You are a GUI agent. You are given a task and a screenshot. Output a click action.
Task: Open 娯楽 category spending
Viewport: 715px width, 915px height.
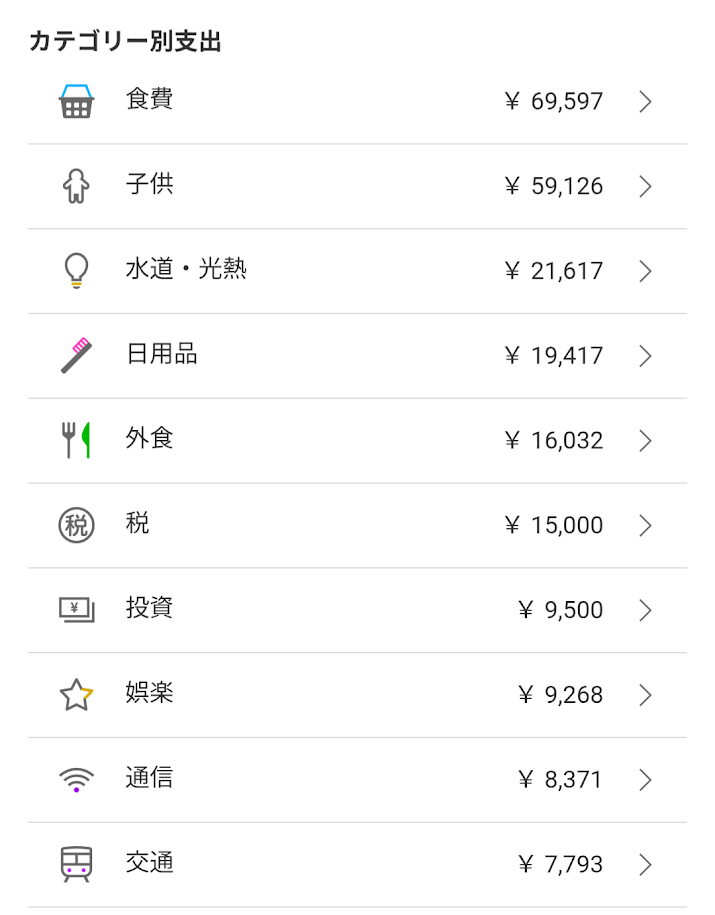357,695
